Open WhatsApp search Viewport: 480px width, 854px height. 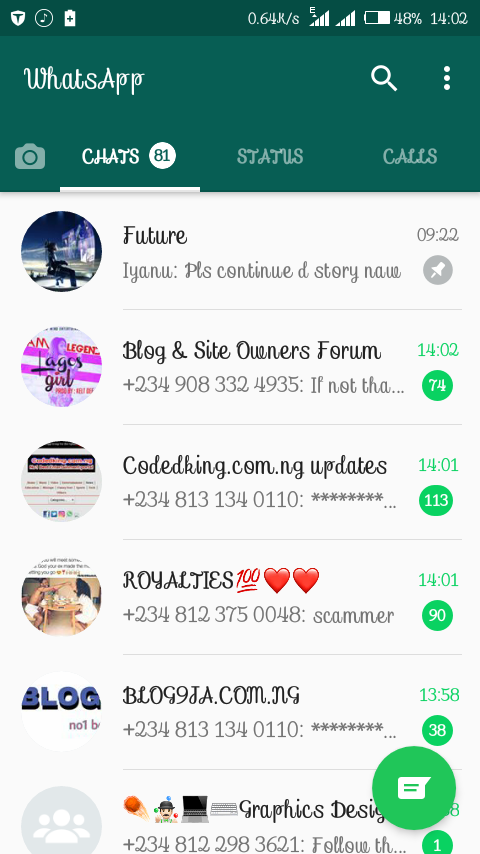point(384,78)
